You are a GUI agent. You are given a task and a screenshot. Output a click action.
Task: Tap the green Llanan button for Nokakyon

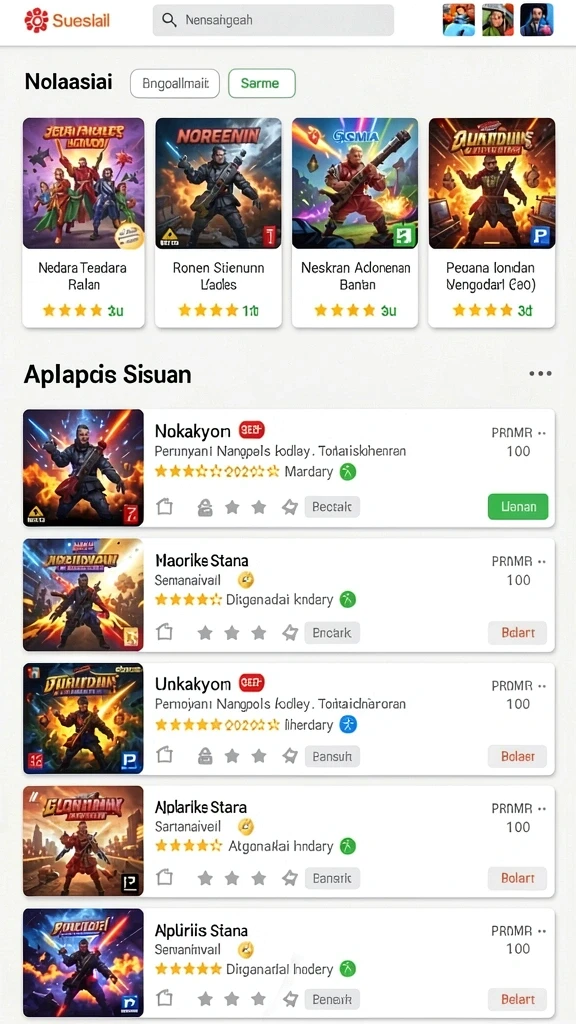[518, 507]
